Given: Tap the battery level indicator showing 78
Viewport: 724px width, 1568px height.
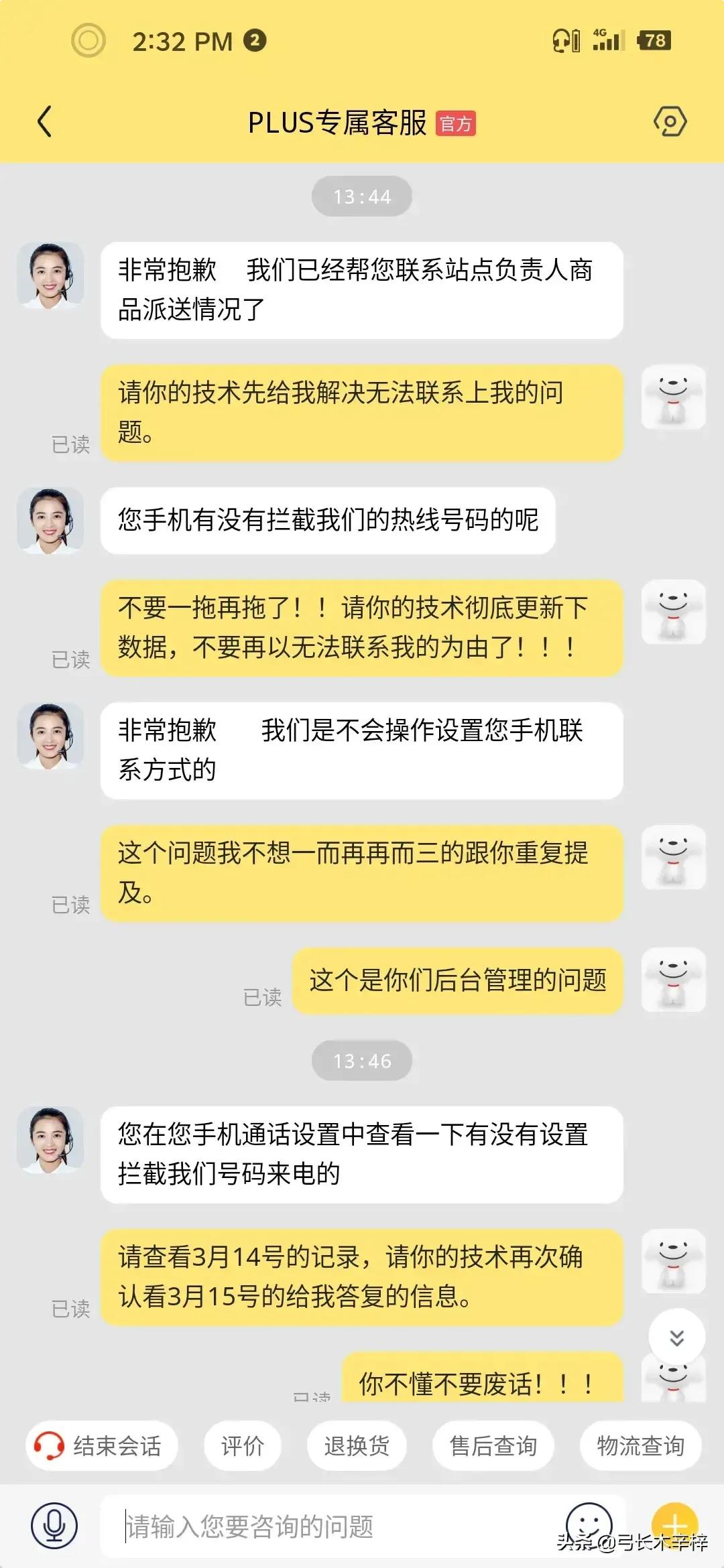Looking at the screenshot, I should [x=654, y=40].
